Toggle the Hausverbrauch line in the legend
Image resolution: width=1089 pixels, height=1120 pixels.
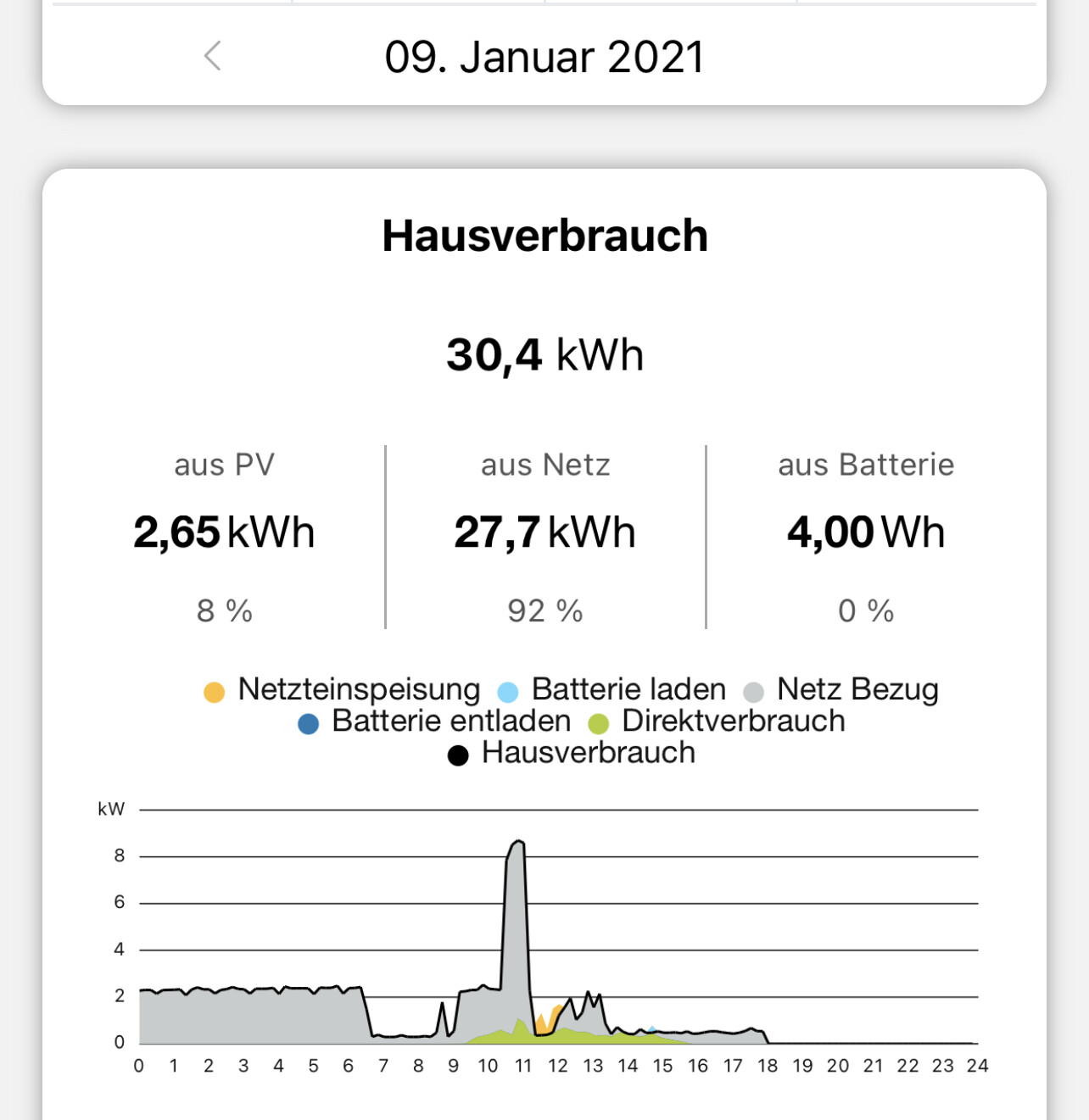[x=572, y=754]
